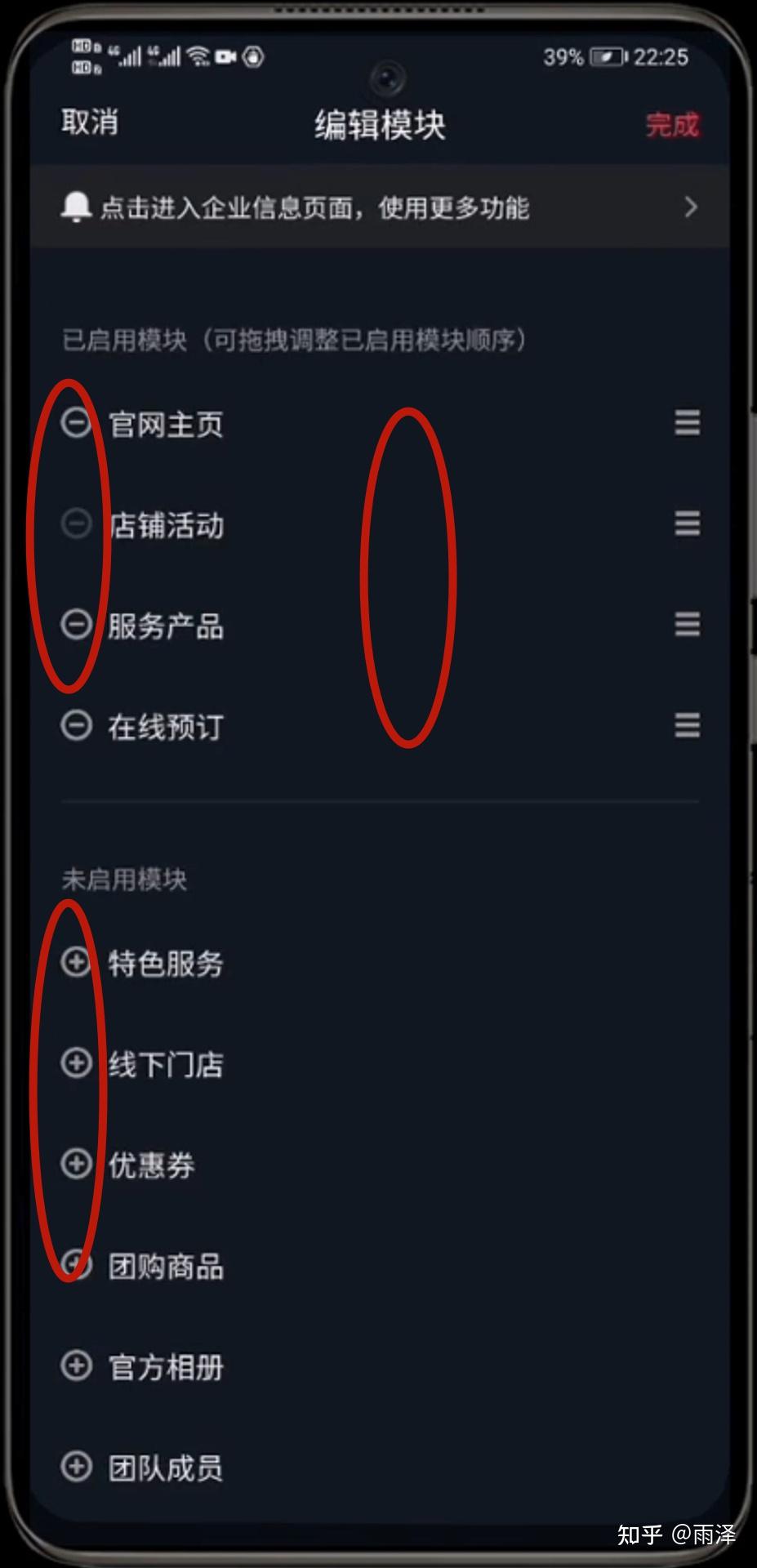Tap 取消 to cancel editing
Image resolution: width=757 pixels, height=1568 pixels.
[x=90, y=122]
